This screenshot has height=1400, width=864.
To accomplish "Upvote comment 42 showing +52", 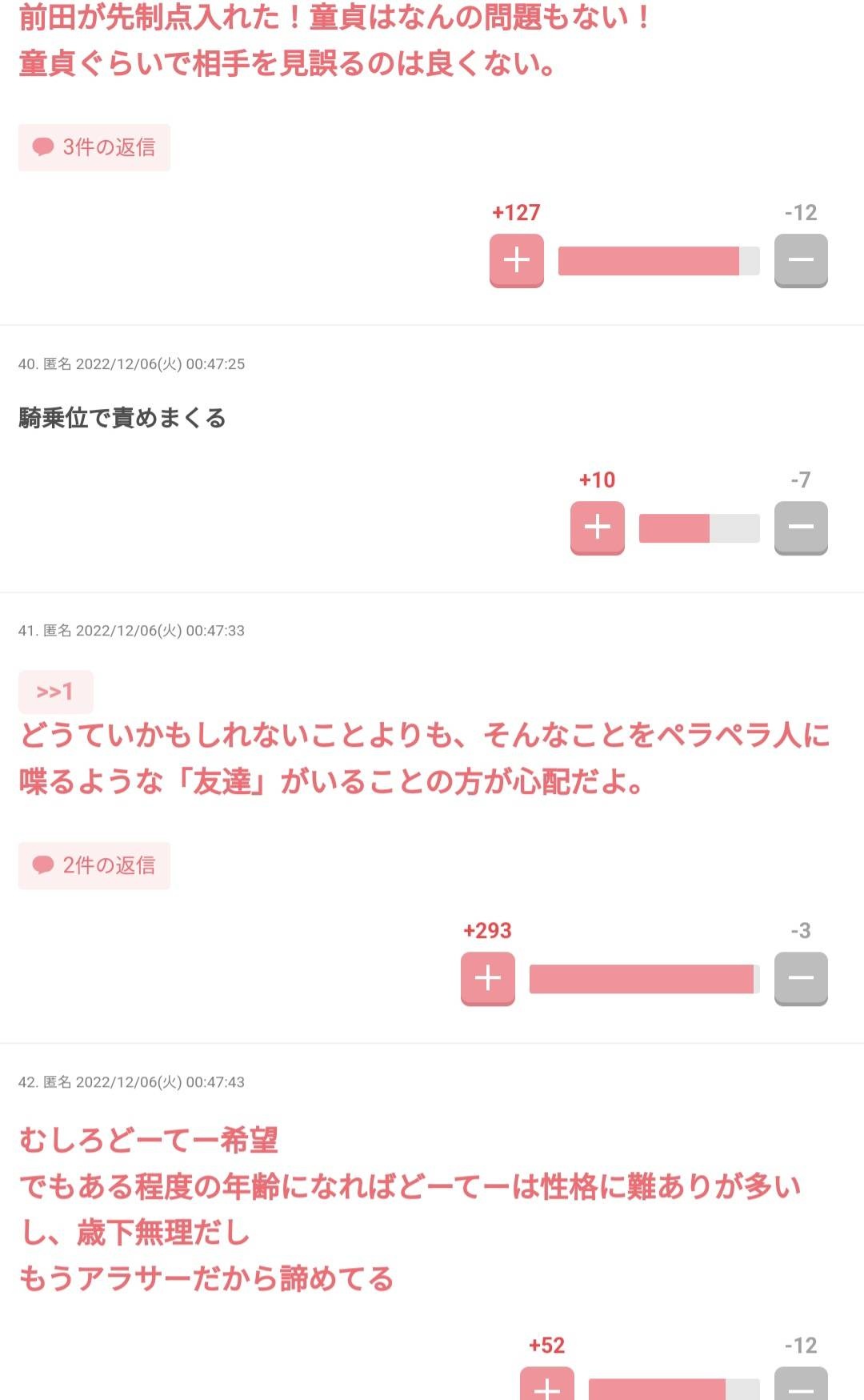I will (x=546, y=1385).
